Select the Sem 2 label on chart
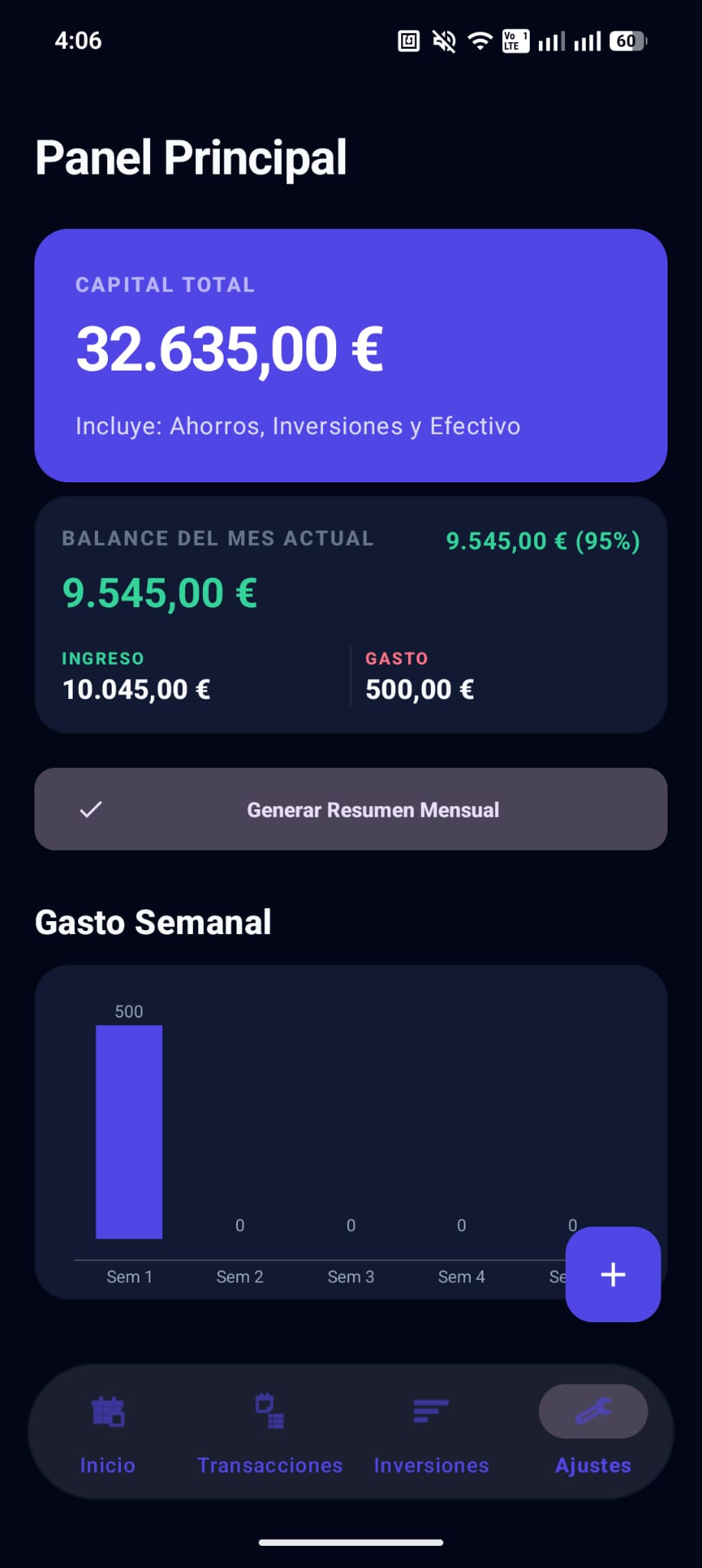 pos(240,1276)
